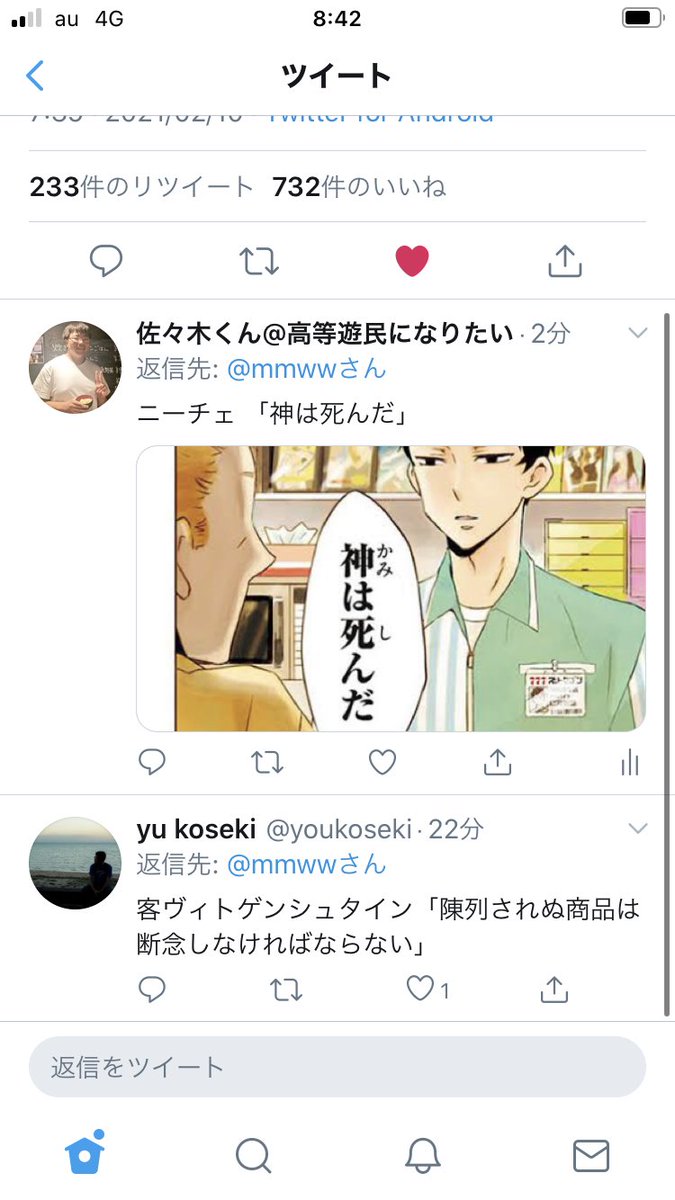The height and width of the screenshot is (1200, 675).
Task: Open @mmww link in 佐々木くん's reply
Action: (x=306, y=368)
